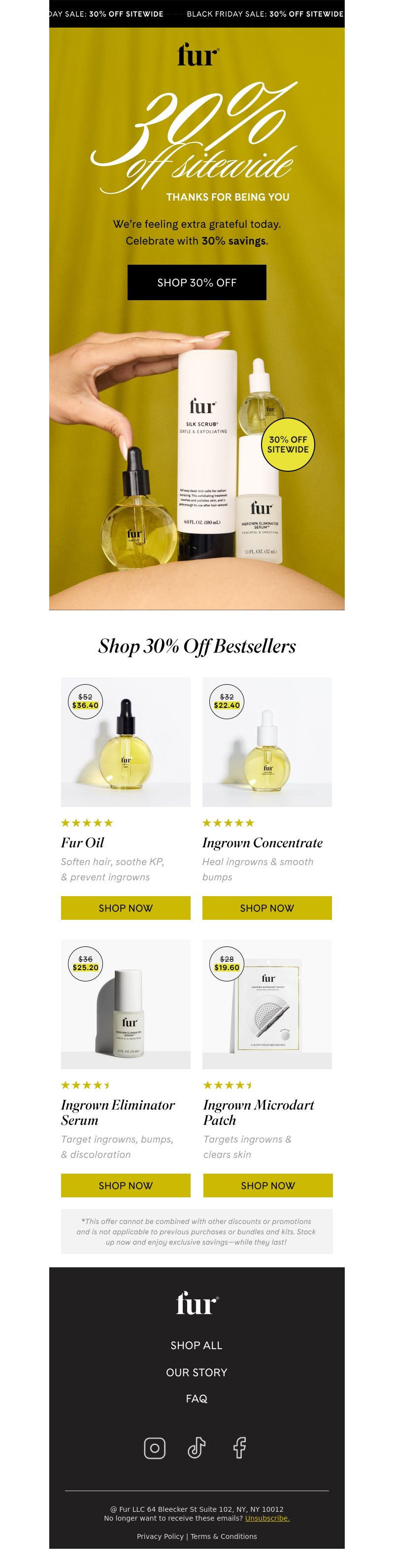Image resolution: width=394 pixels, height=1568 pixels.
Task: Tap the SHOP 30% OFF button
Action: [197, 282]
